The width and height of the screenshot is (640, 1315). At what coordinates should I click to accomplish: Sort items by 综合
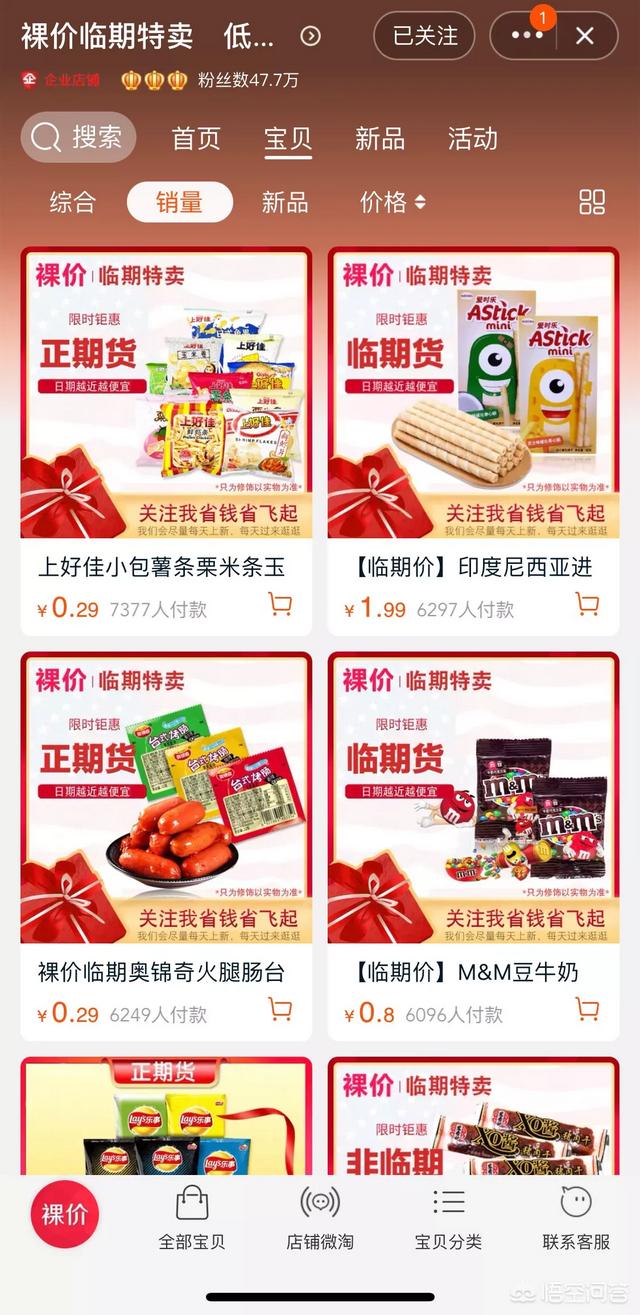pos(73,202)
